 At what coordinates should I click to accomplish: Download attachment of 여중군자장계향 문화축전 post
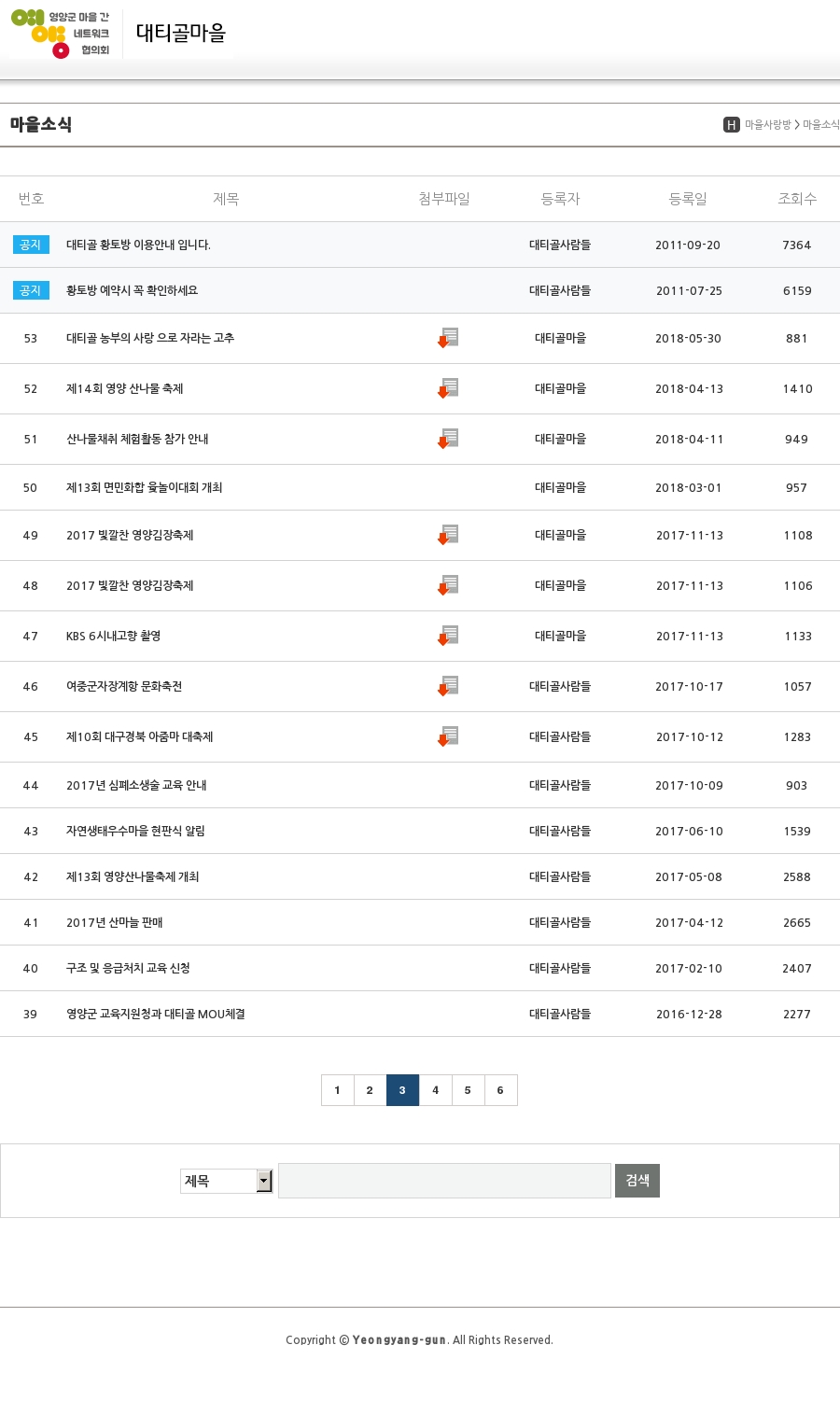448,686
